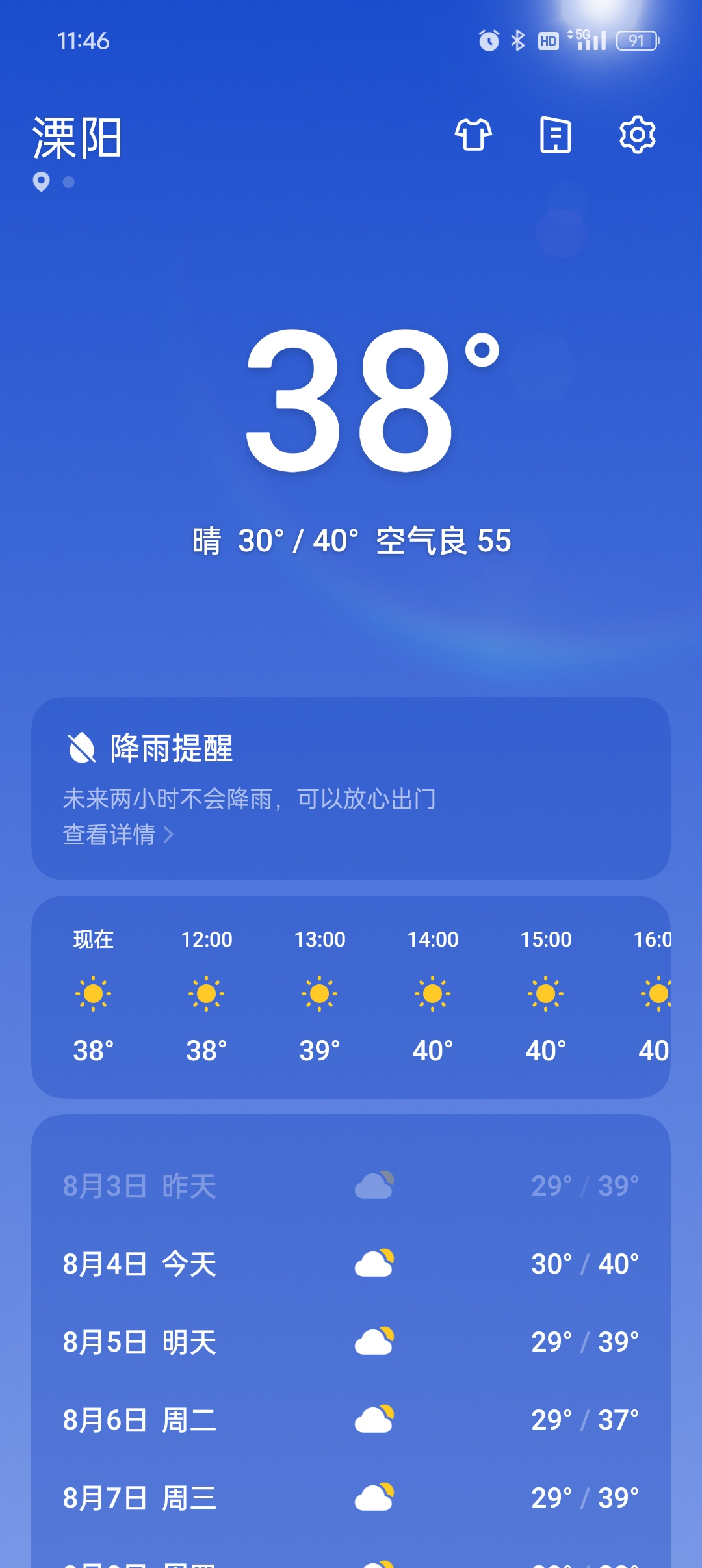Open tomorrow's forecast row 8月5日 明天
Screen dimensions: 702x1568
[x=351, y=1342]
